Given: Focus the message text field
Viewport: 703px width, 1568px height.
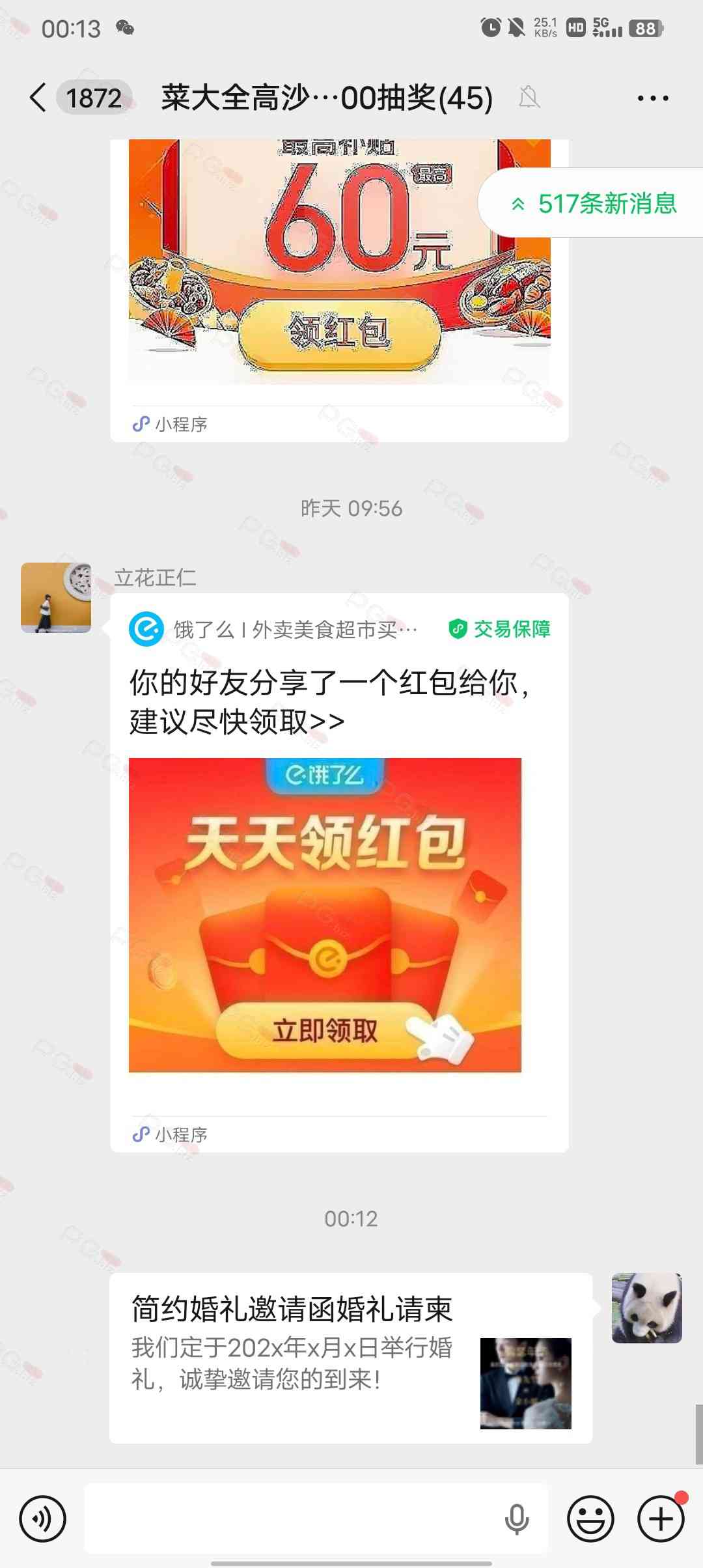Looking at the screenshot, I should pos(293,1519).
